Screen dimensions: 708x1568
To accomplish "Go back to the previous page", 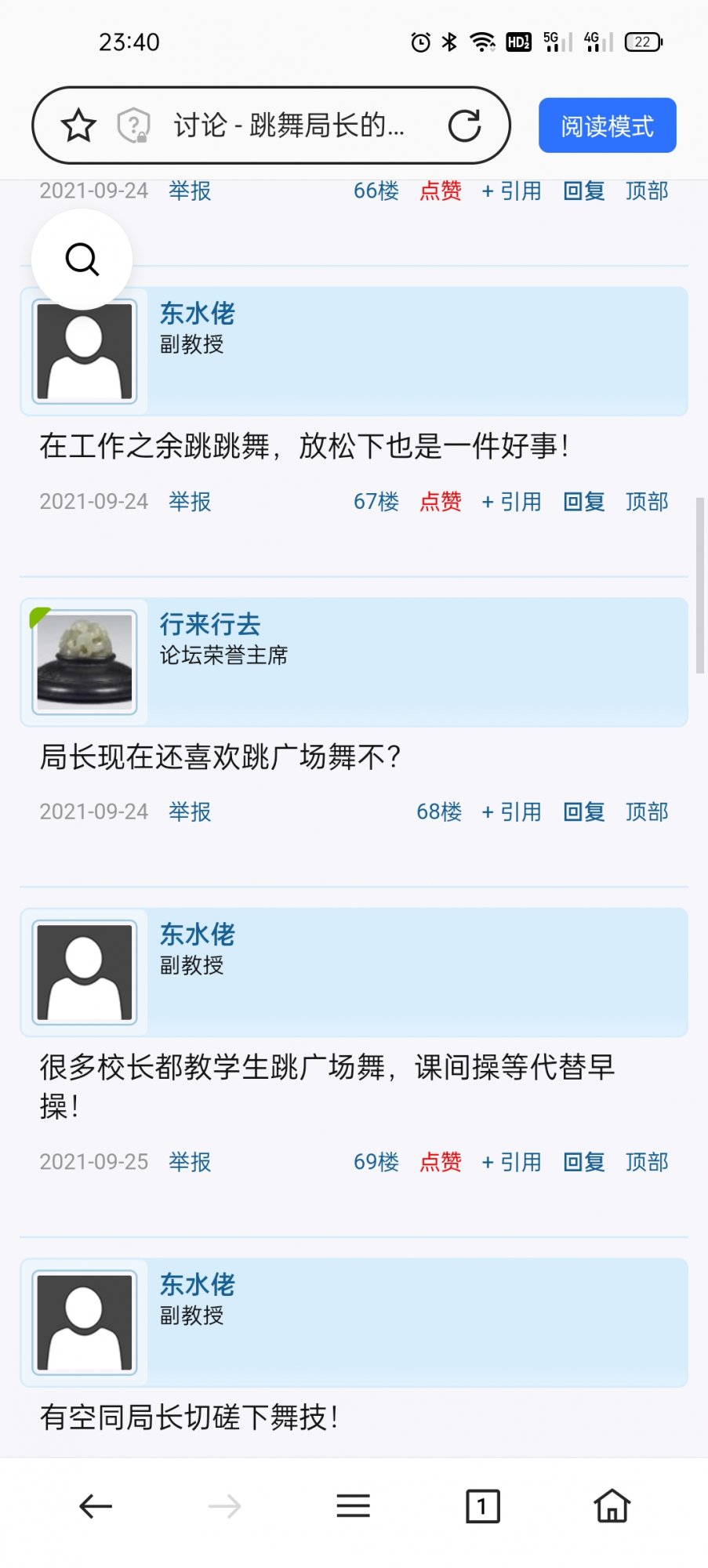I will tap(96, 1506).
